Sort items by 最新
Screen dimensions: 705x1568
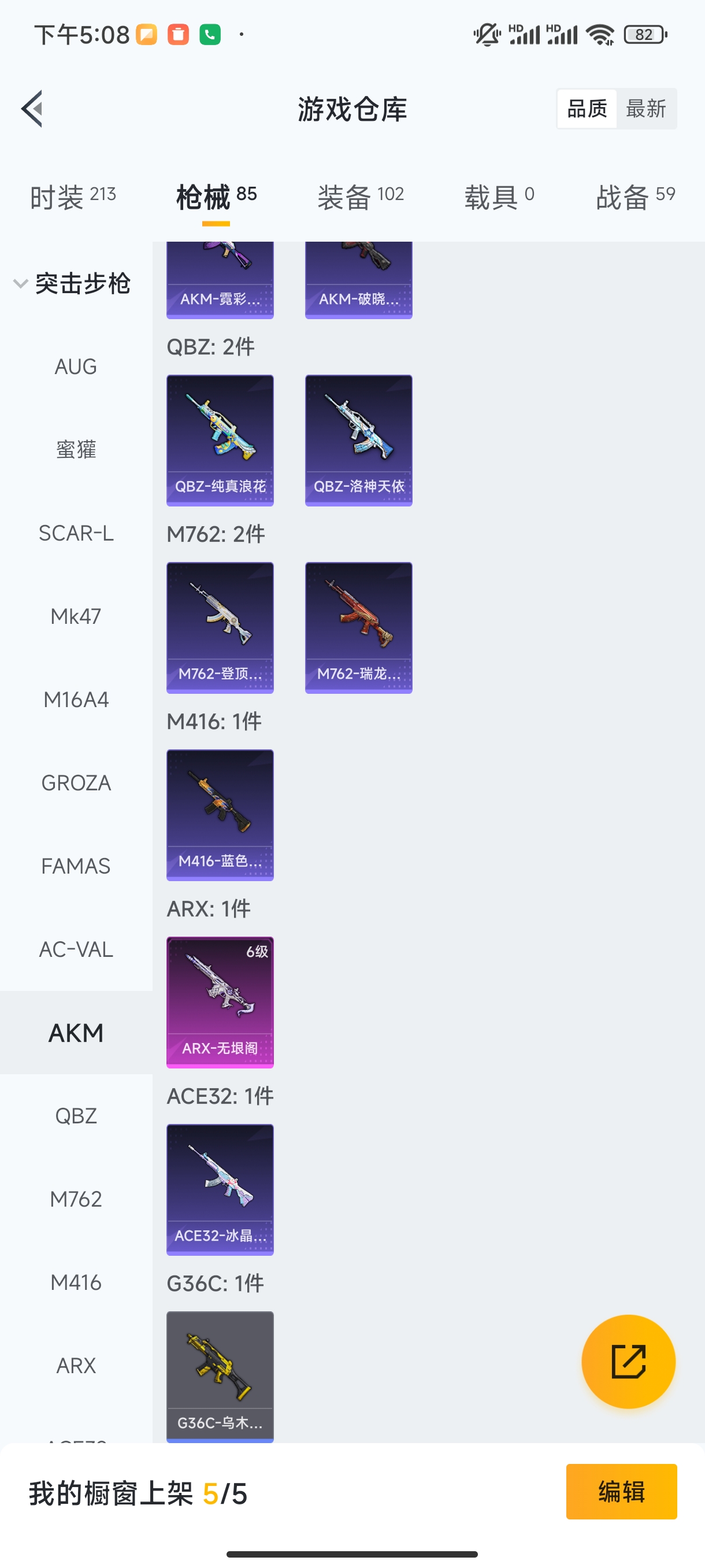tap(645, 109)
